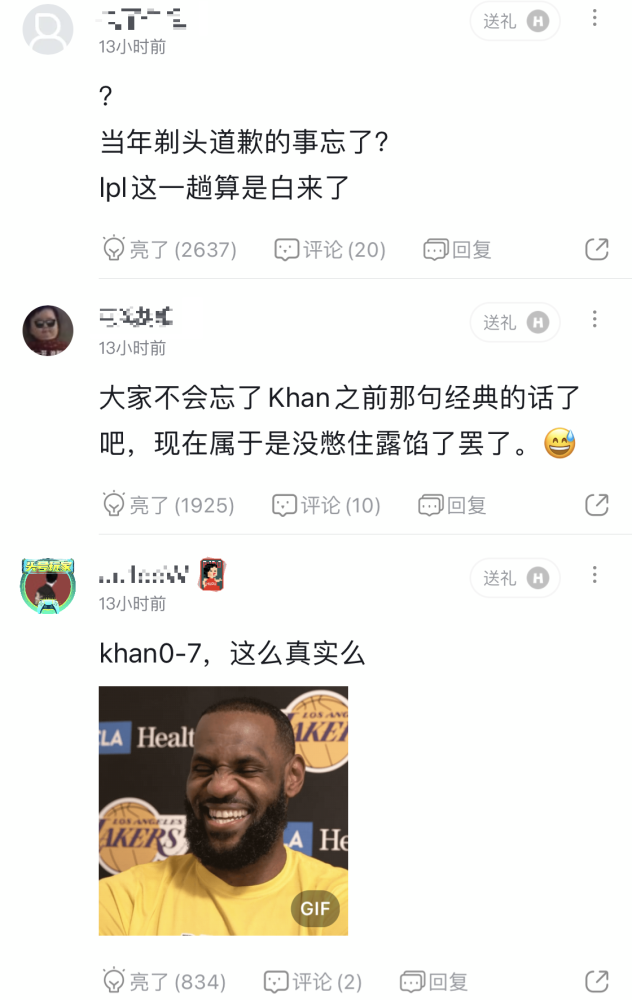Image resolution: width=632 pixels, height=1000 pixels.
Task: Open the laughing GIF image in khan0-7 comment
Action: point(223,810)
